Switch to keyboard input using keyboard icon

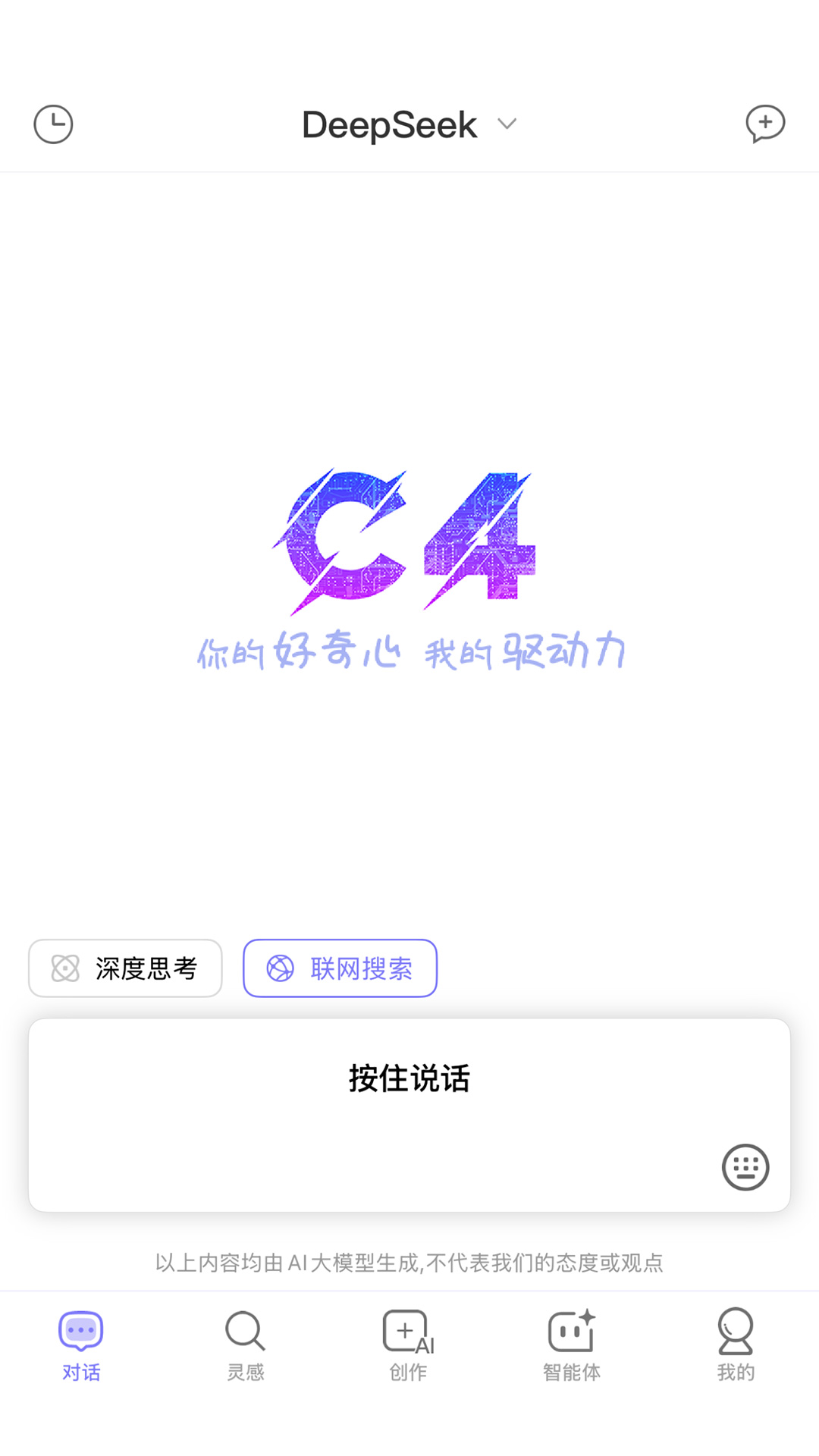[x=745, y=1168]
